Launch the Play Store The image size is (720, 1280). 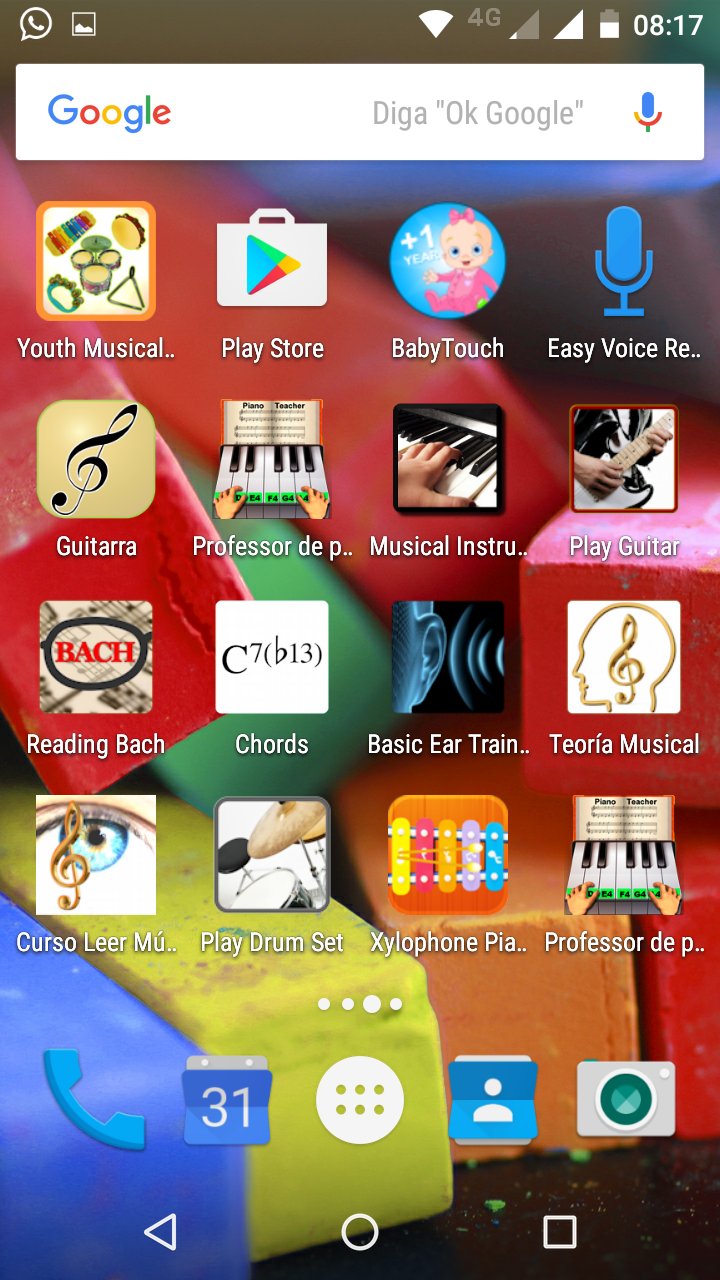tap(272, 261)
